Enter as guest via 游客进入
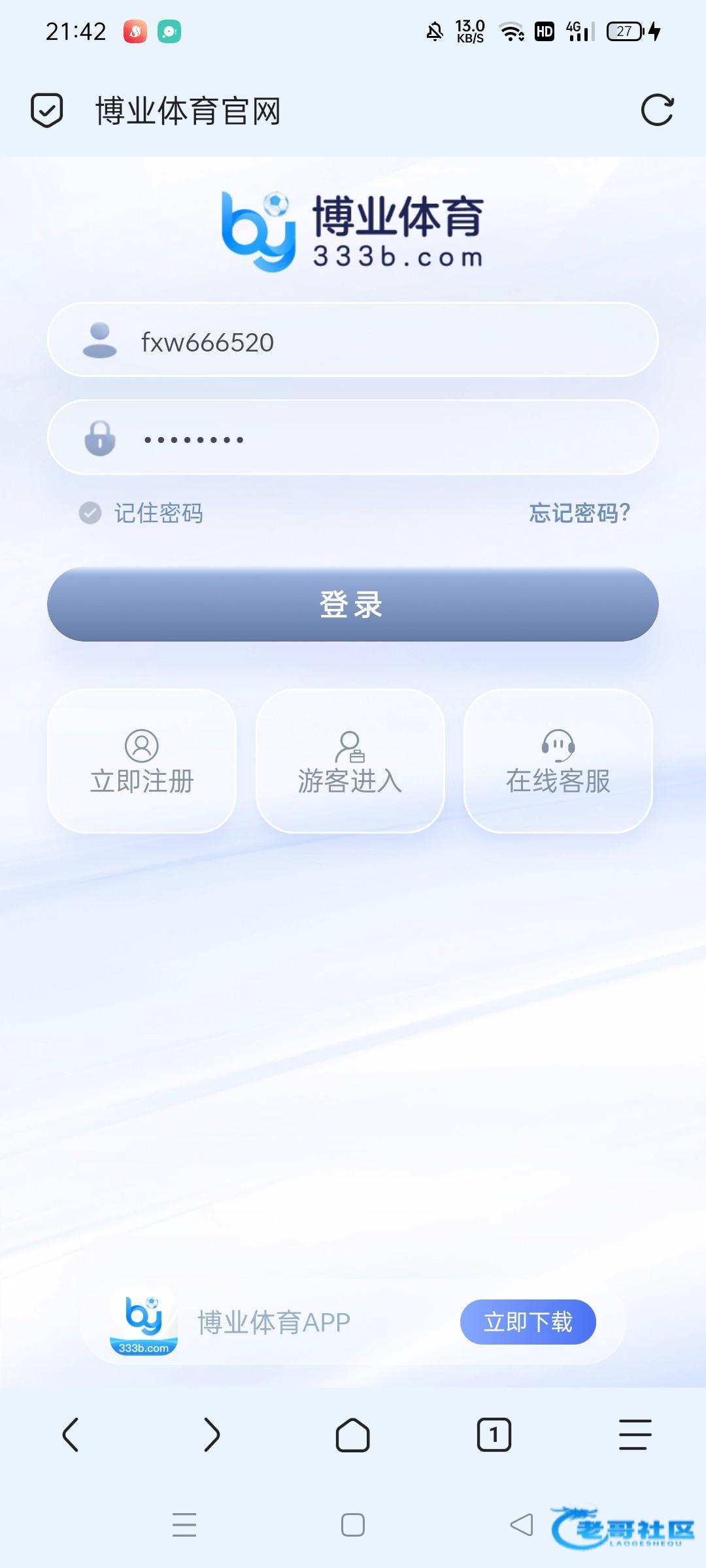Image resolution: width=706 pixels, height=1568 pixels. click(x=350, y=761)
